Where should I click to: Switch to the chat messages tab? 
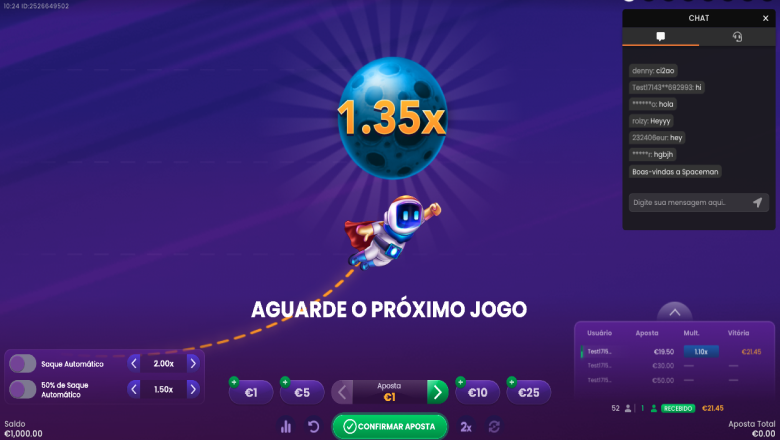click(x=660, y=36)
